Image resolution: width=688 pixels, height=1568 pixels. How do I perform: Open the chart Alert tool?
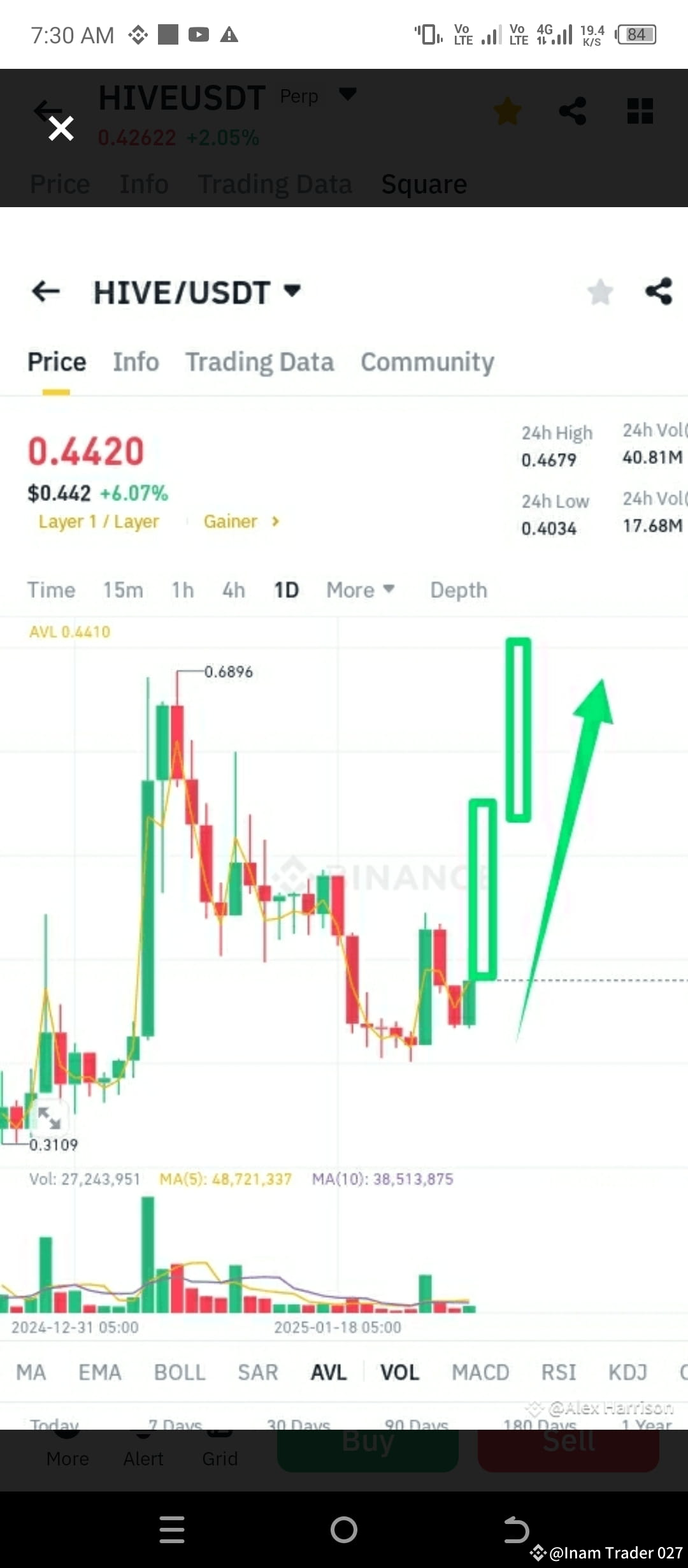pos(143,1458)
